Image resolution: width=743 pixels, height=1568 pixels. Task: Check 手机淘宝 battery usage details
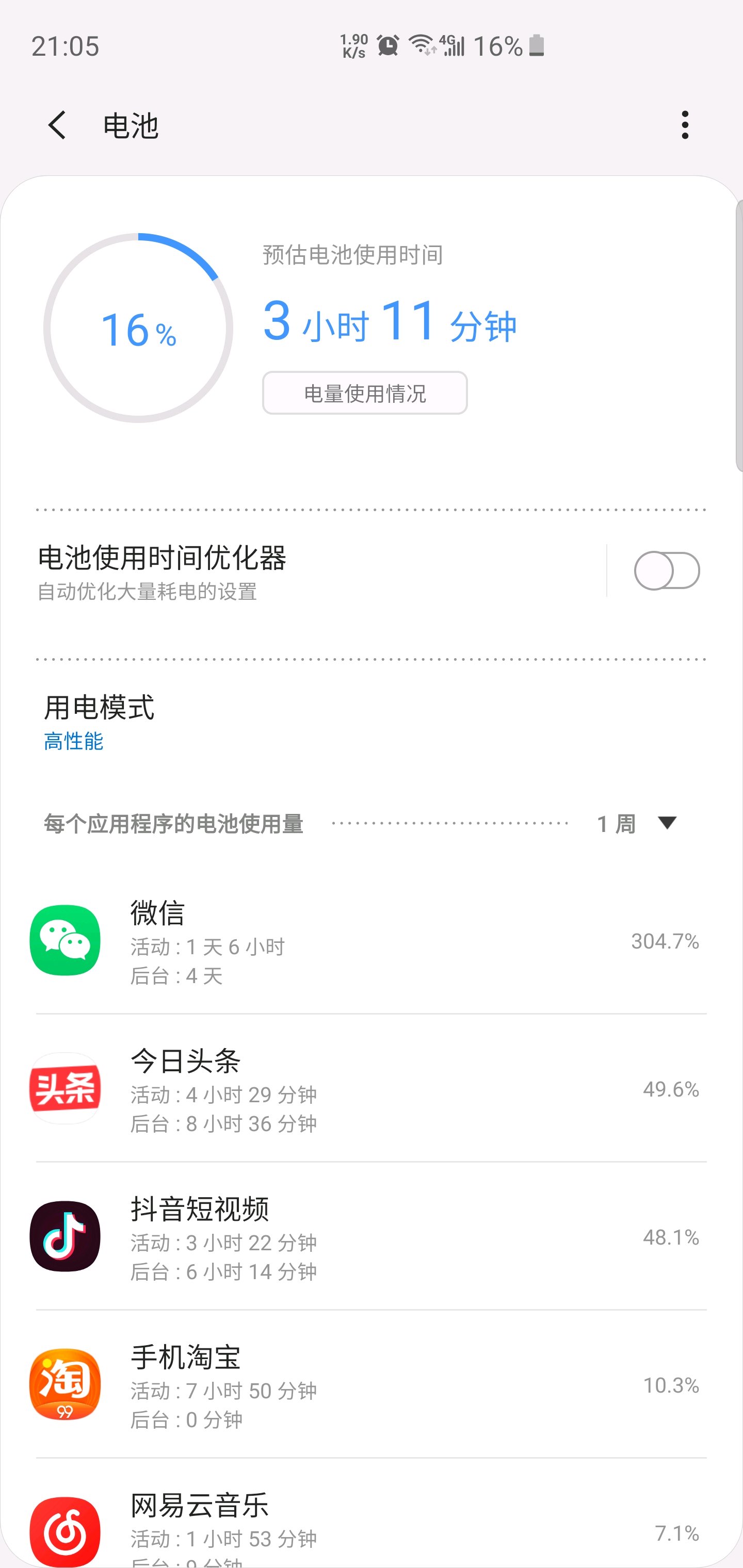pyautogui.click(x=372, y=1385)
